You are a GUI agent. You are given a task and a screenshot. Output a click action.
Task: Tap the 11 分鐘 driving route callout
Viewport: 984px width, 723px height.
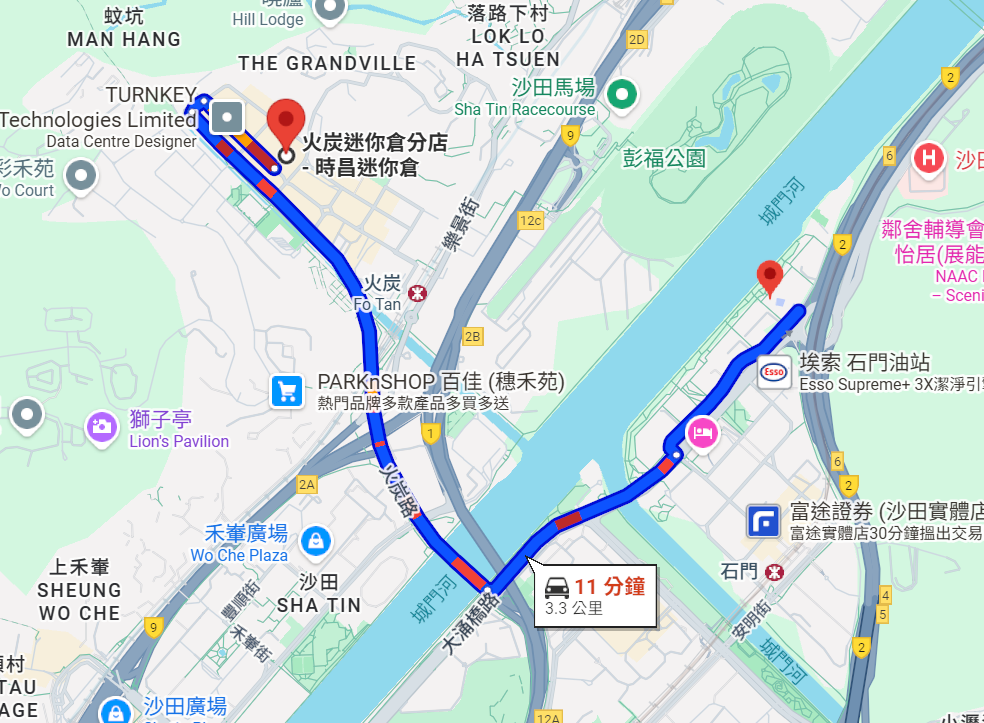[x=594, y=596]
